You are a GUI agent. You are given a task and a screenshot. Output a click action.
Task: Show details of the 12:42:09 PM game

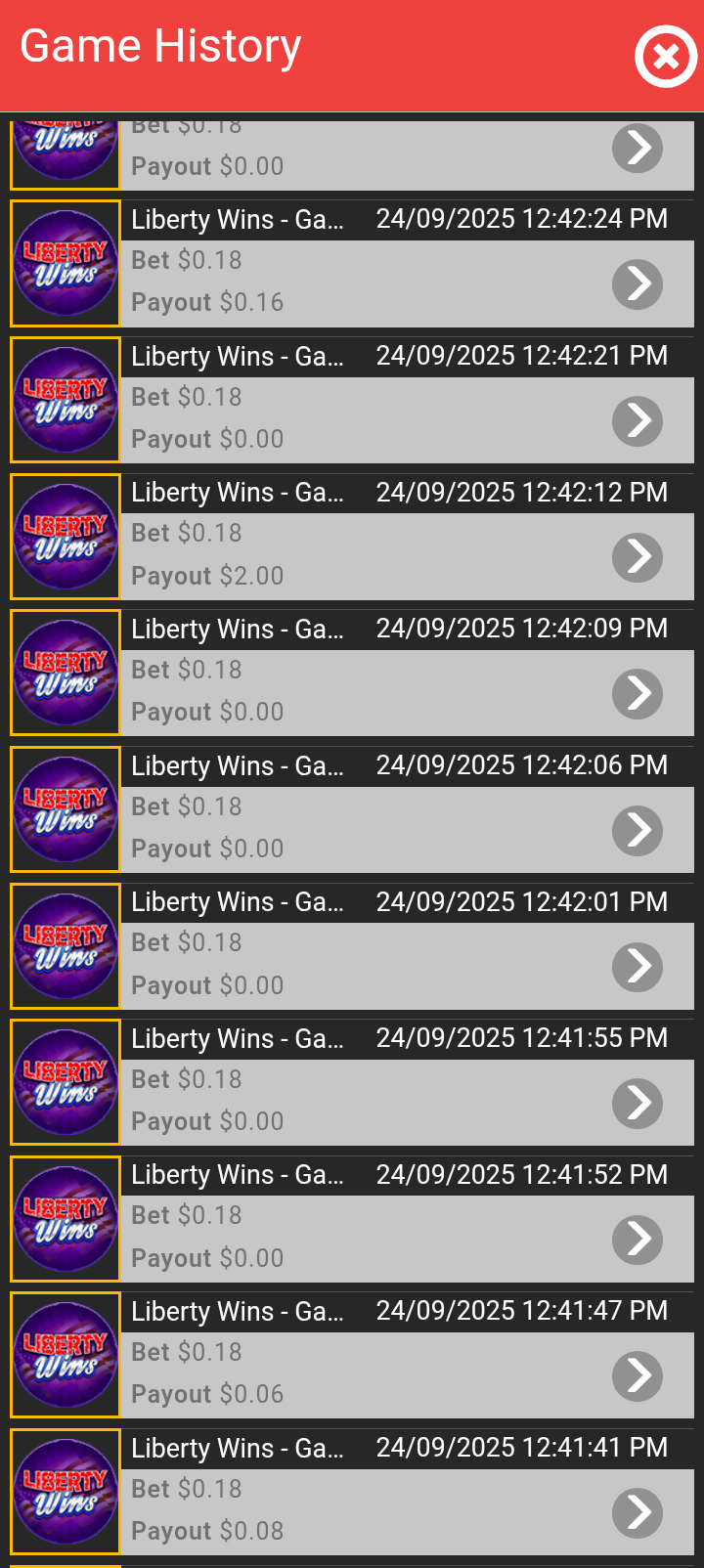(x=638, y=693)
